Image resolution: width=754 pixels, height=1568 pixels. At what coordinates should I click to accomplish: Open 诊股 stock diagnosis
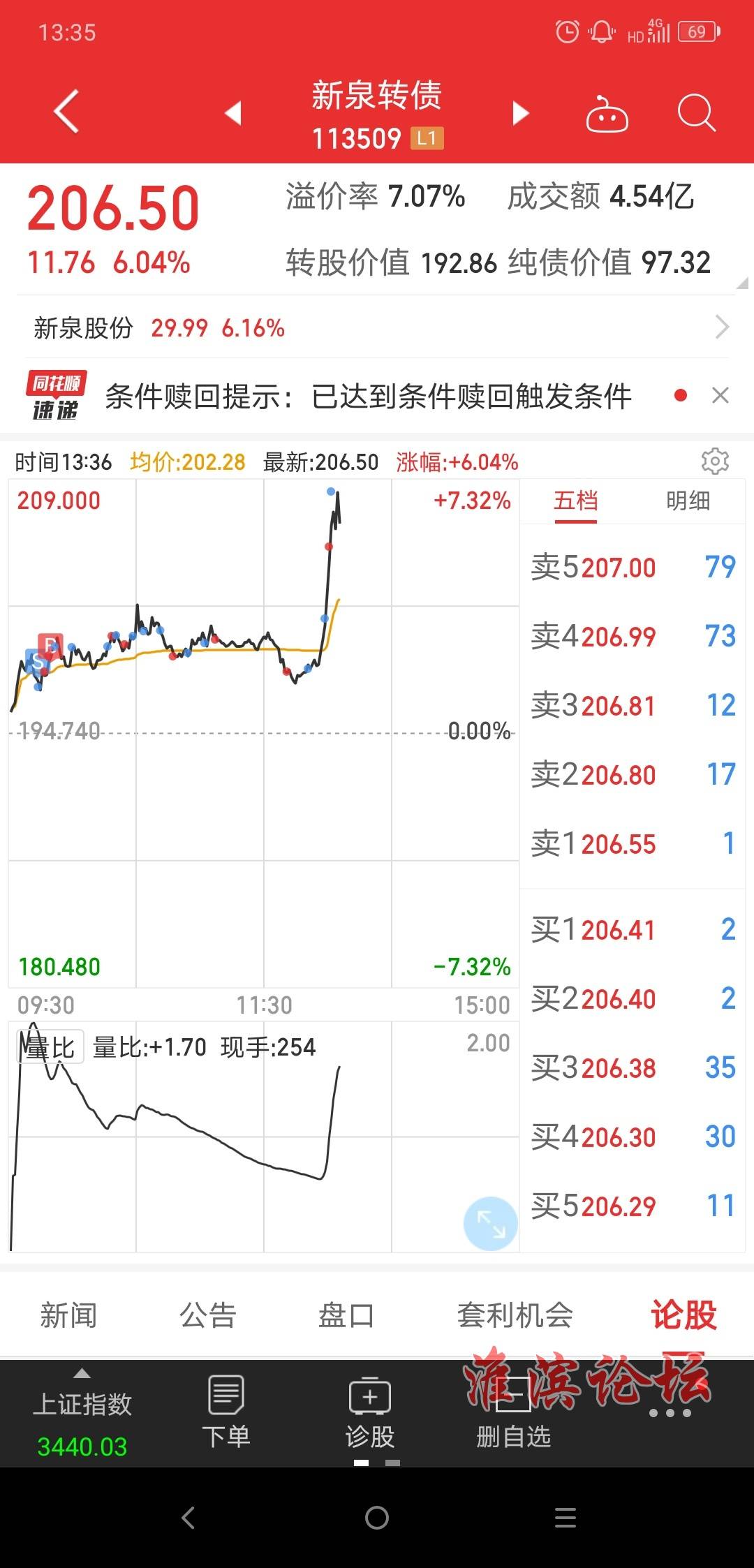tap(370, 1412)
